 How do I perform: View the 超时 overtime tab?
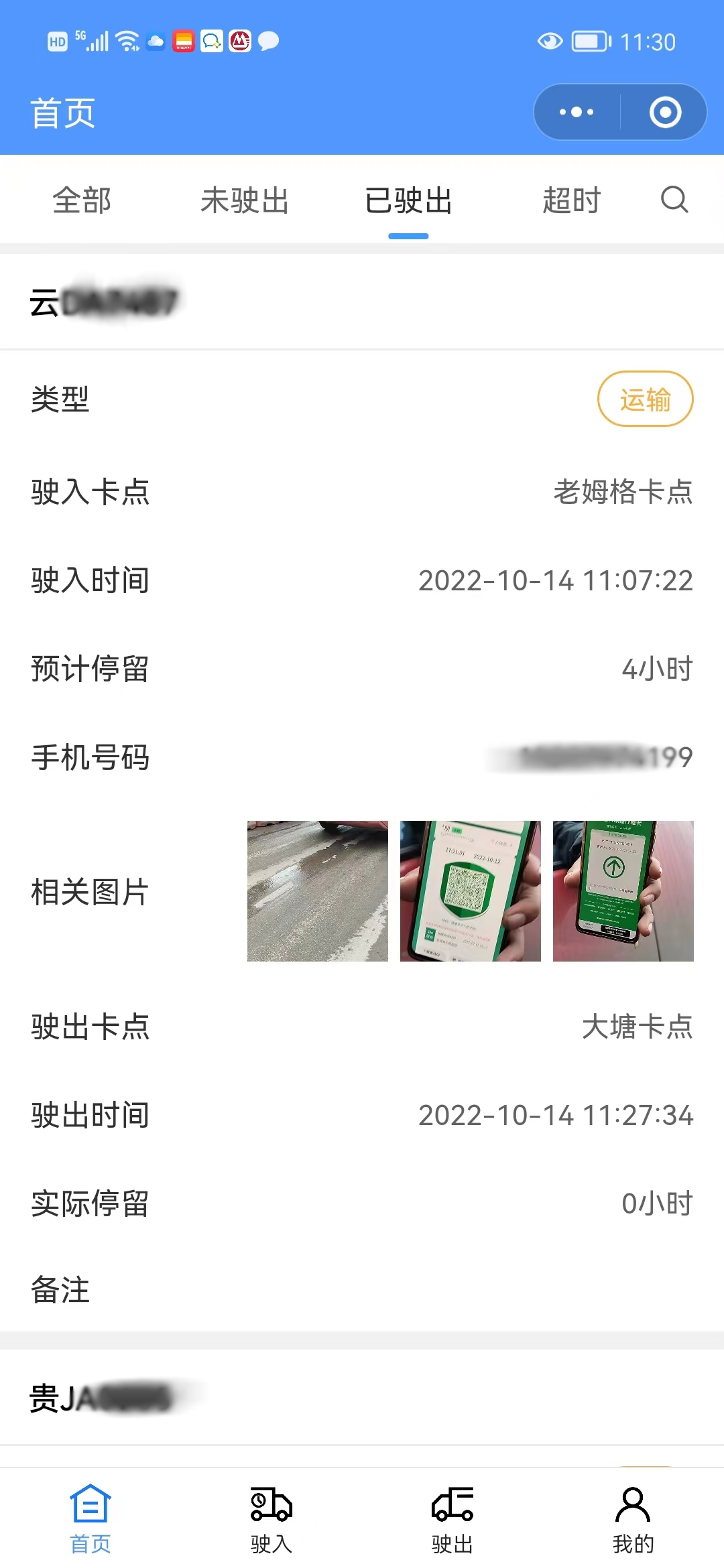click(571, 200)
